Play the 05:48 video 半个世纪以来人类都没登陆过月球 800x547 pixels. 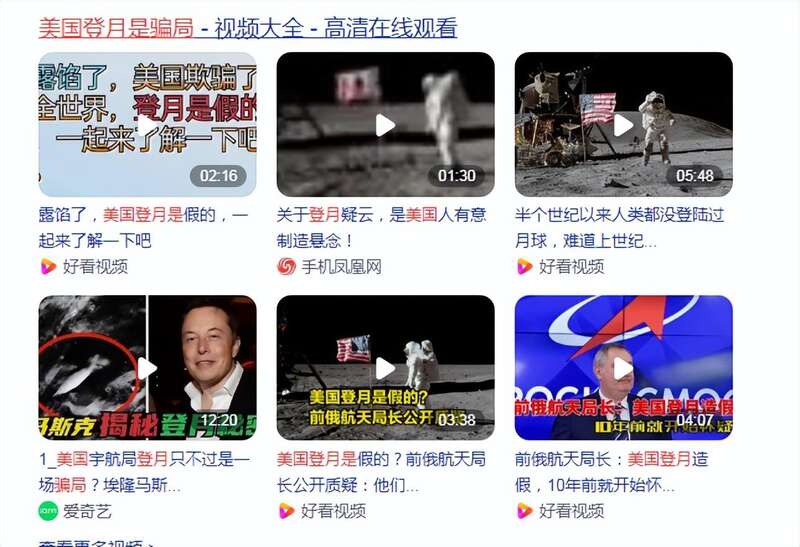[623, 124]
